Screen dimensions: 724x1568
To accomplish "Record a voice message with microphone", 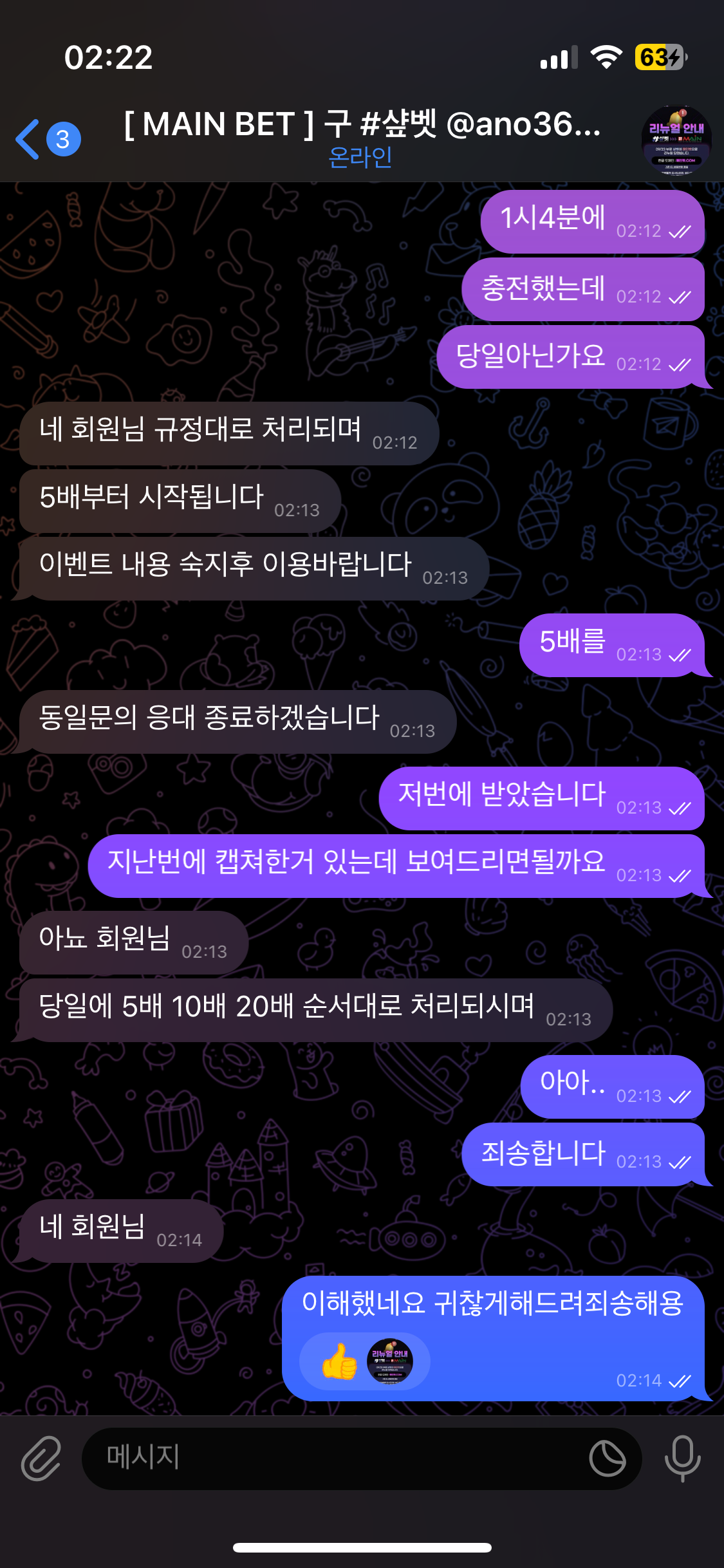I will pos(682,1458).
